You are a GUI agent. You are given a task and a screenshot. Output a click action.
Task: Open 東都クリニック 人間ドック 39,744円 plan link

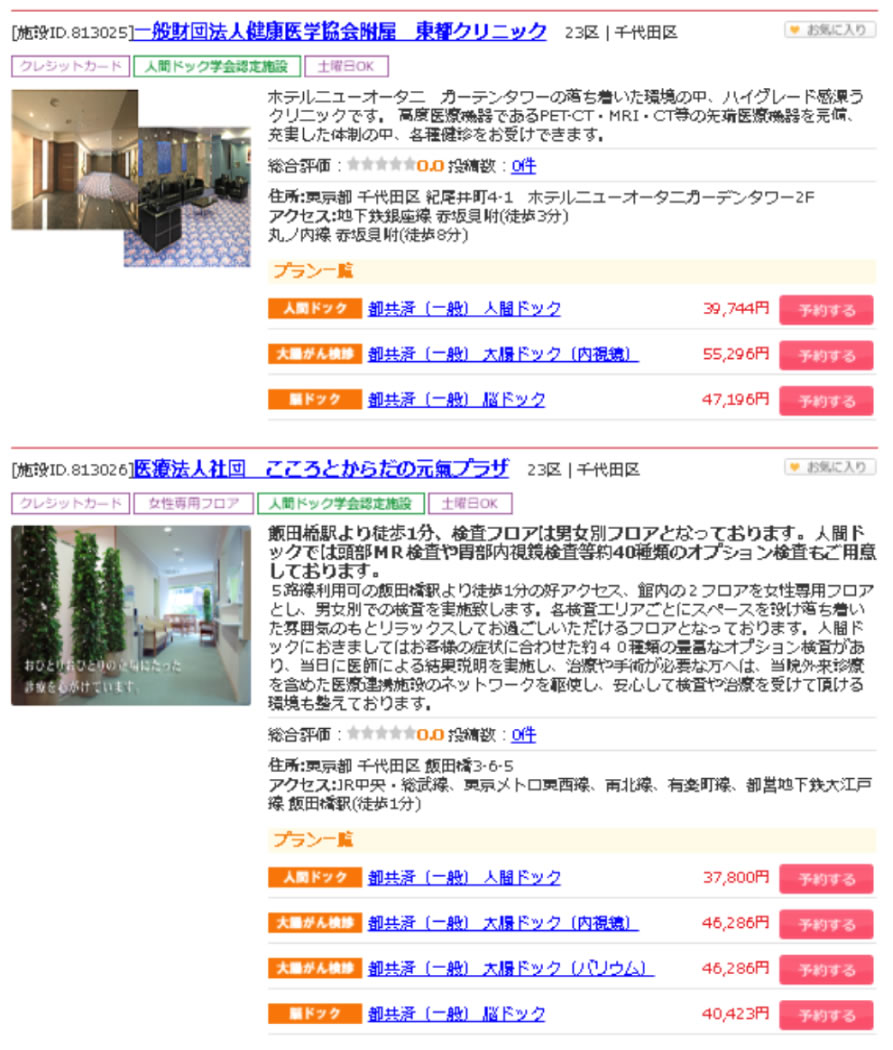point(464,309)
